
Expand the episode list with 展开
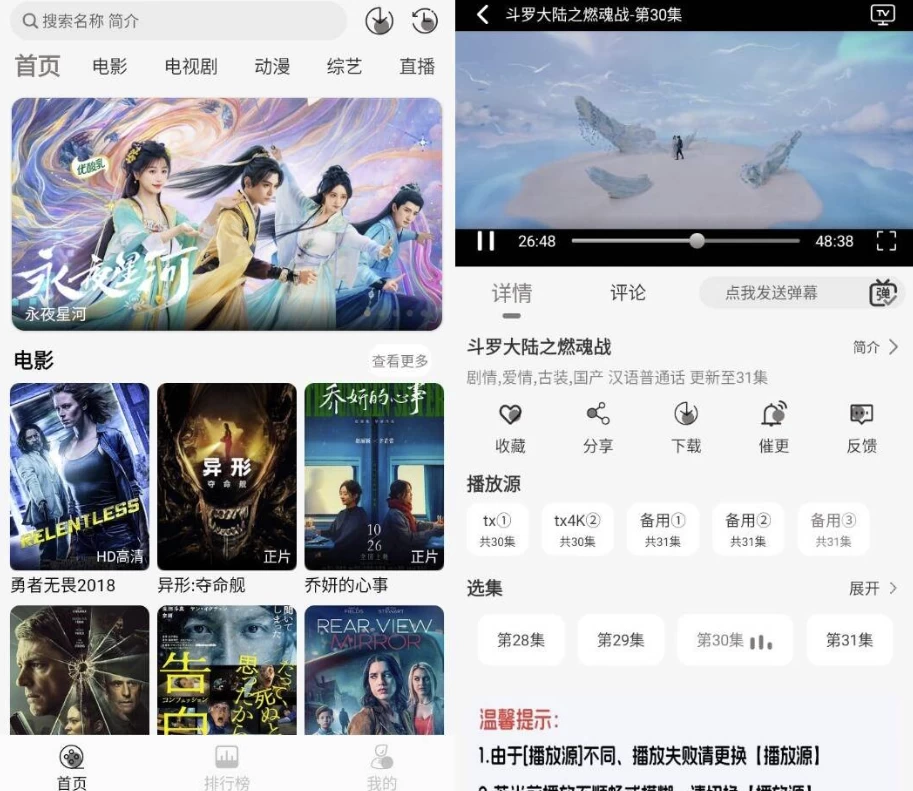pos(872,588)
